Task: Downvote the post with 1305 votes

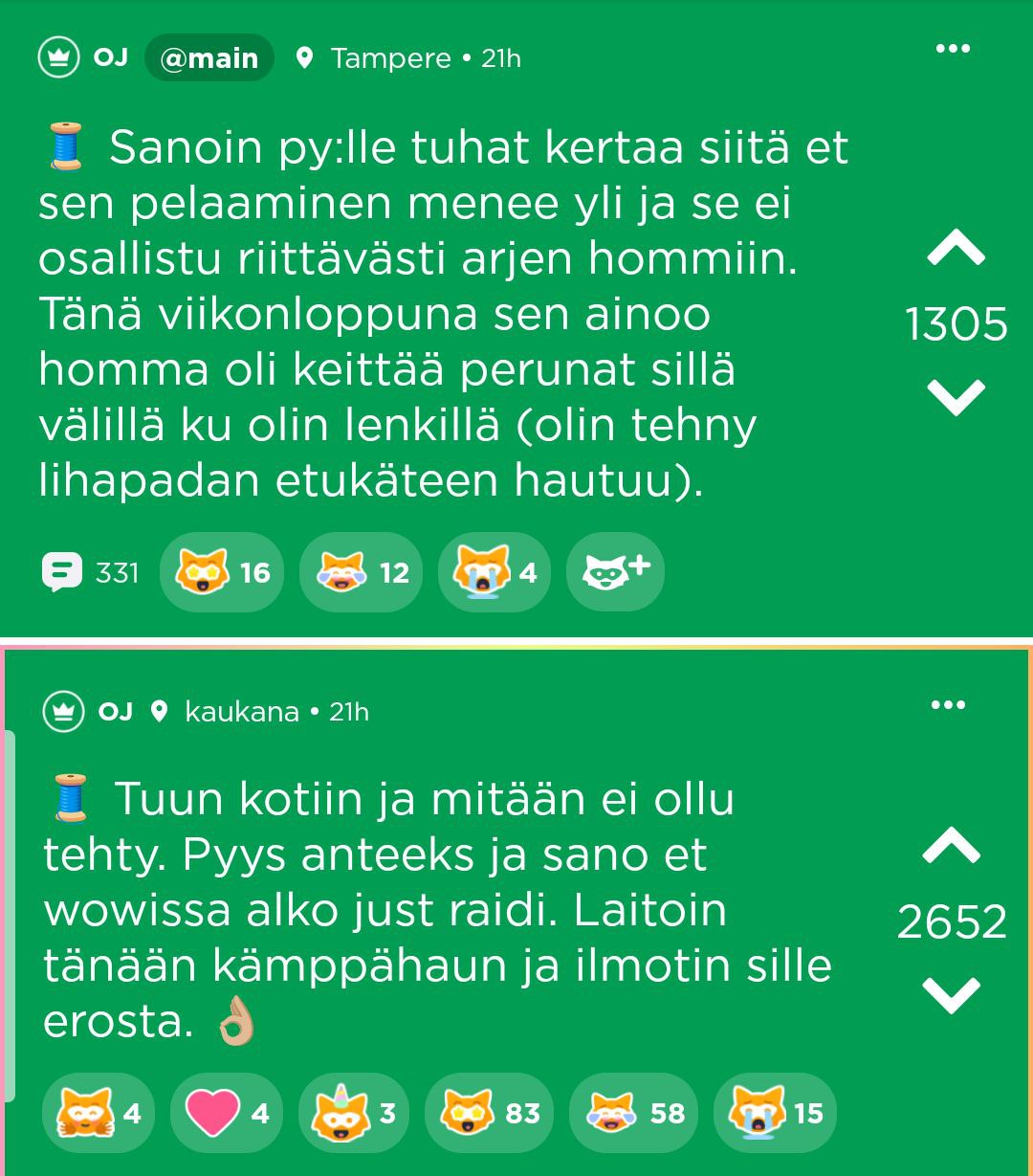Action: point(956,396)
